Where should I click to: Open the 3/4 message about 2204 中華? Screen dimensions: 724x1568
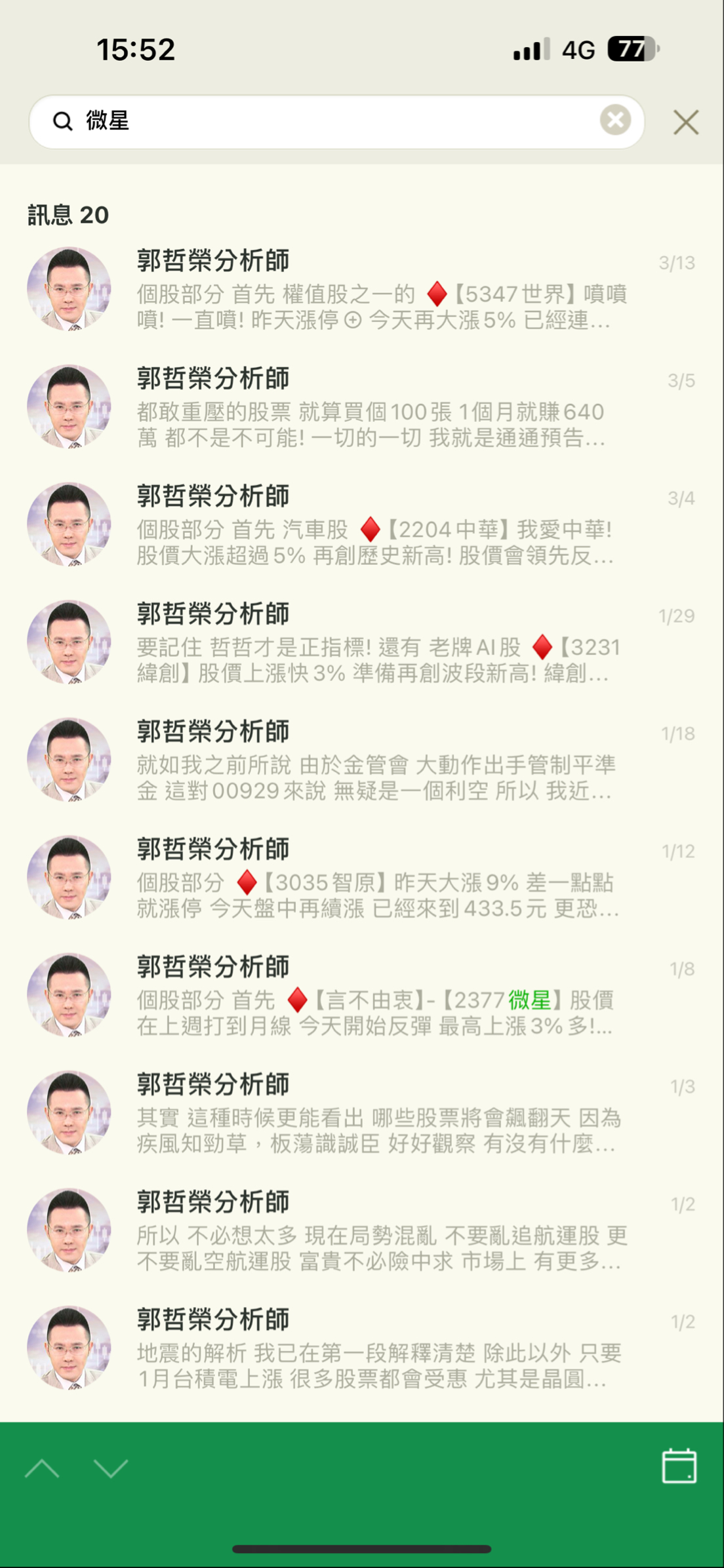(380, 526)
